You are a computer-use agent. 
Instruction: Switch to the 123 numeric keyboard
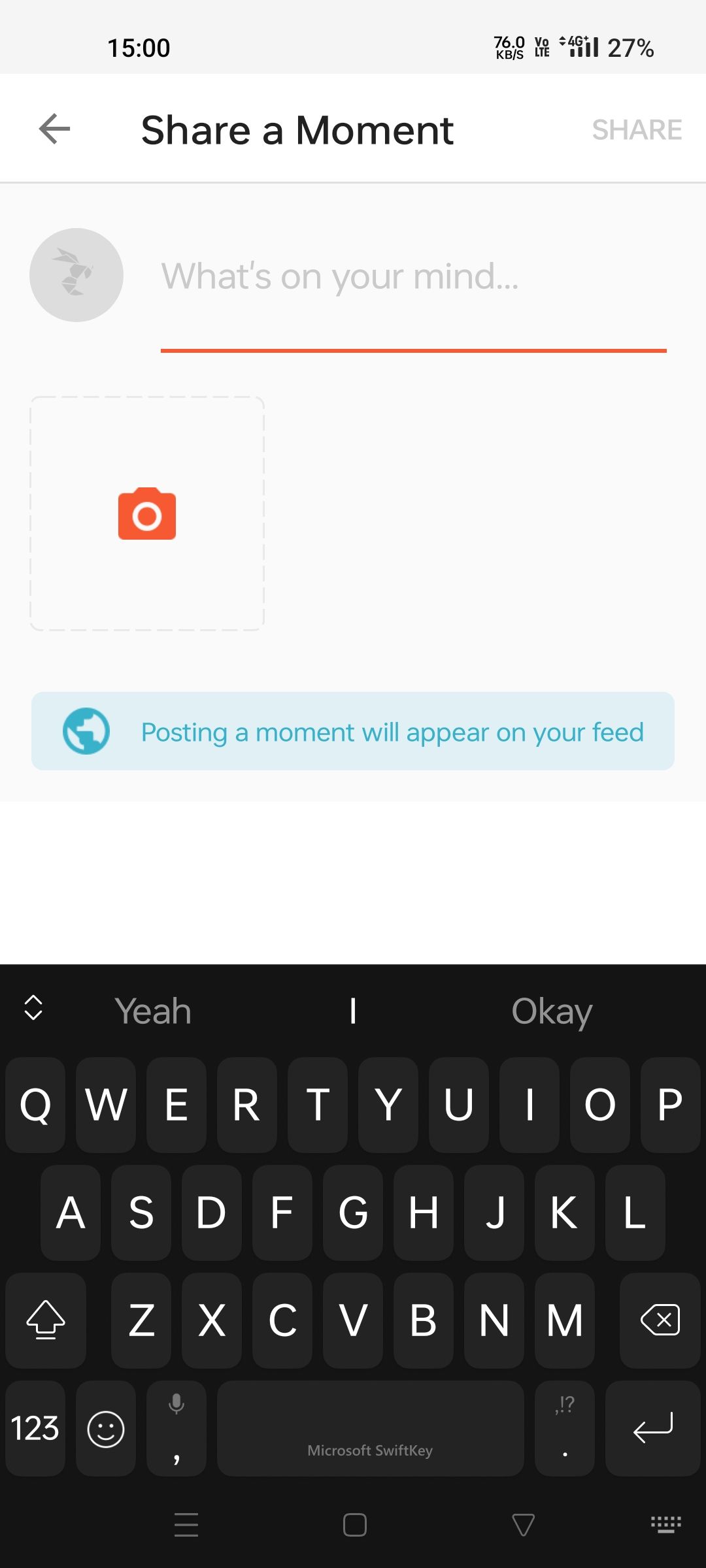point(35,1429)
